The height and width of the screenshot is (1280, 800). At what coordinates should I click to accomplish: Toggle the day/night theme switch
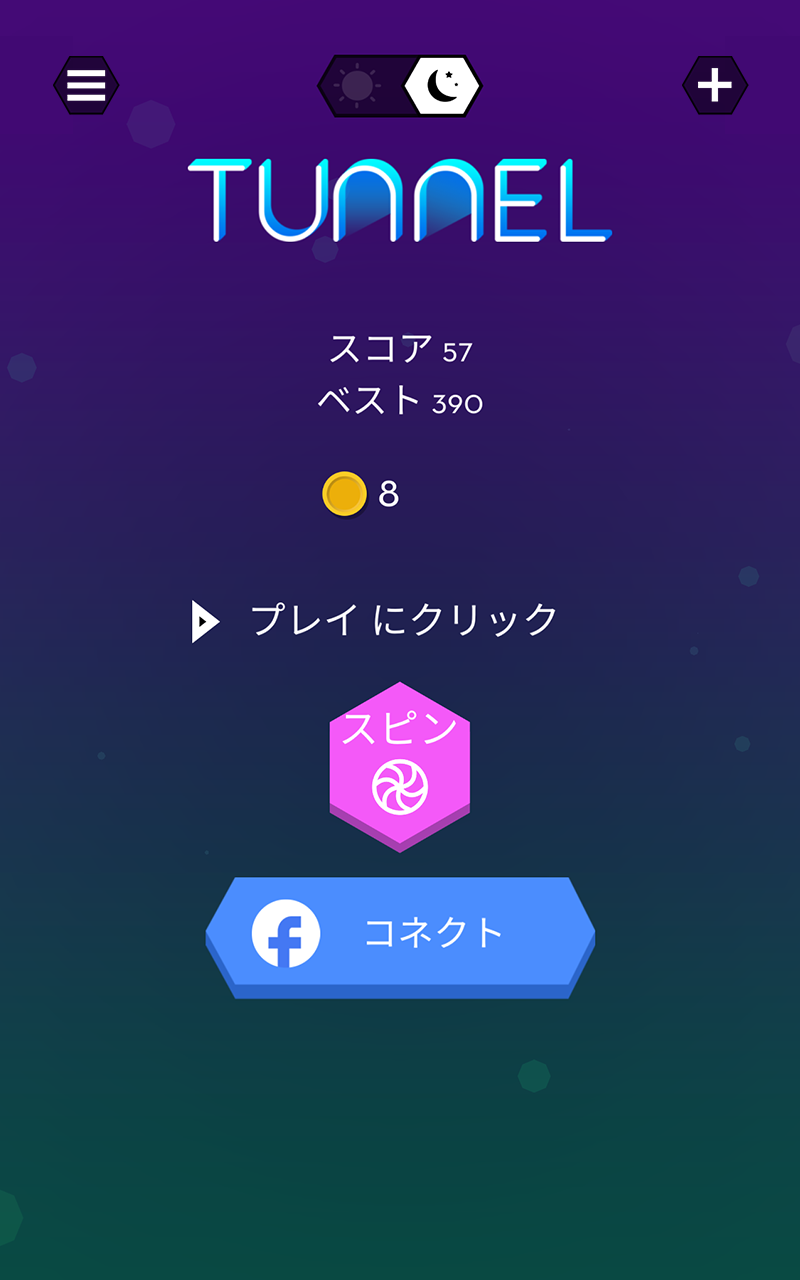(x=399, y=86)
